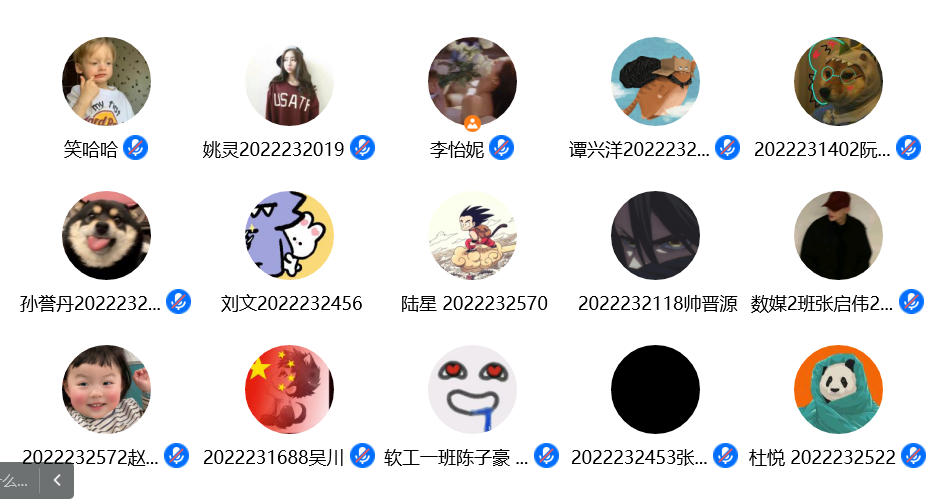Select participant 2022232118帅晋源
The width and height of the screenshot is (937, 502).
pos(655,236)
